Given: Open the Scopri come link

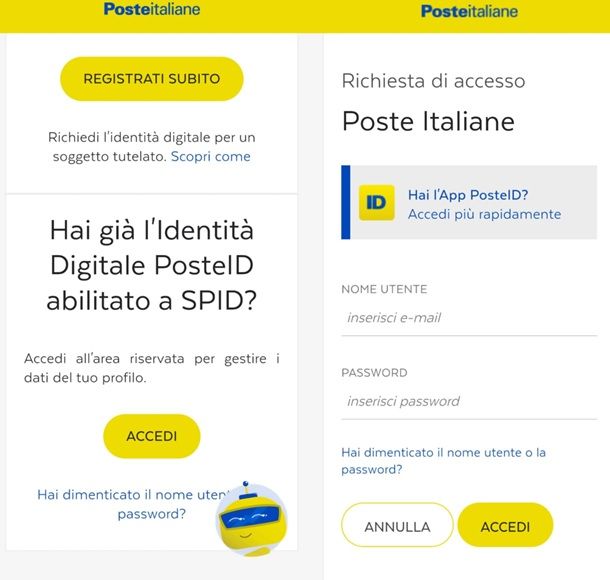Looking at the screenshot, I should [210, 157].
